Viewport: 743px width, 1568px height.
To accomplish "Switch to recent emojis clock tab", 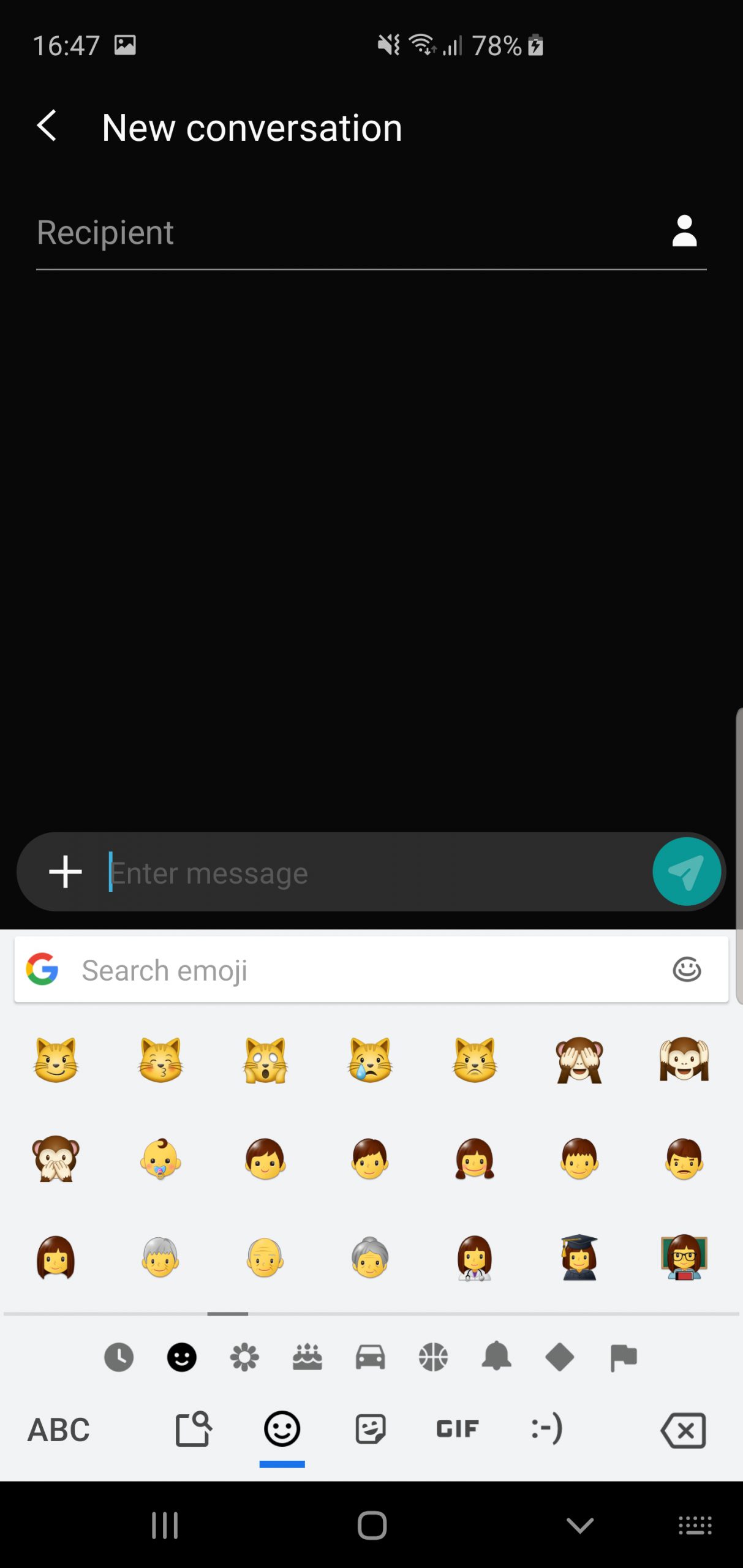I will (119, 1357).
